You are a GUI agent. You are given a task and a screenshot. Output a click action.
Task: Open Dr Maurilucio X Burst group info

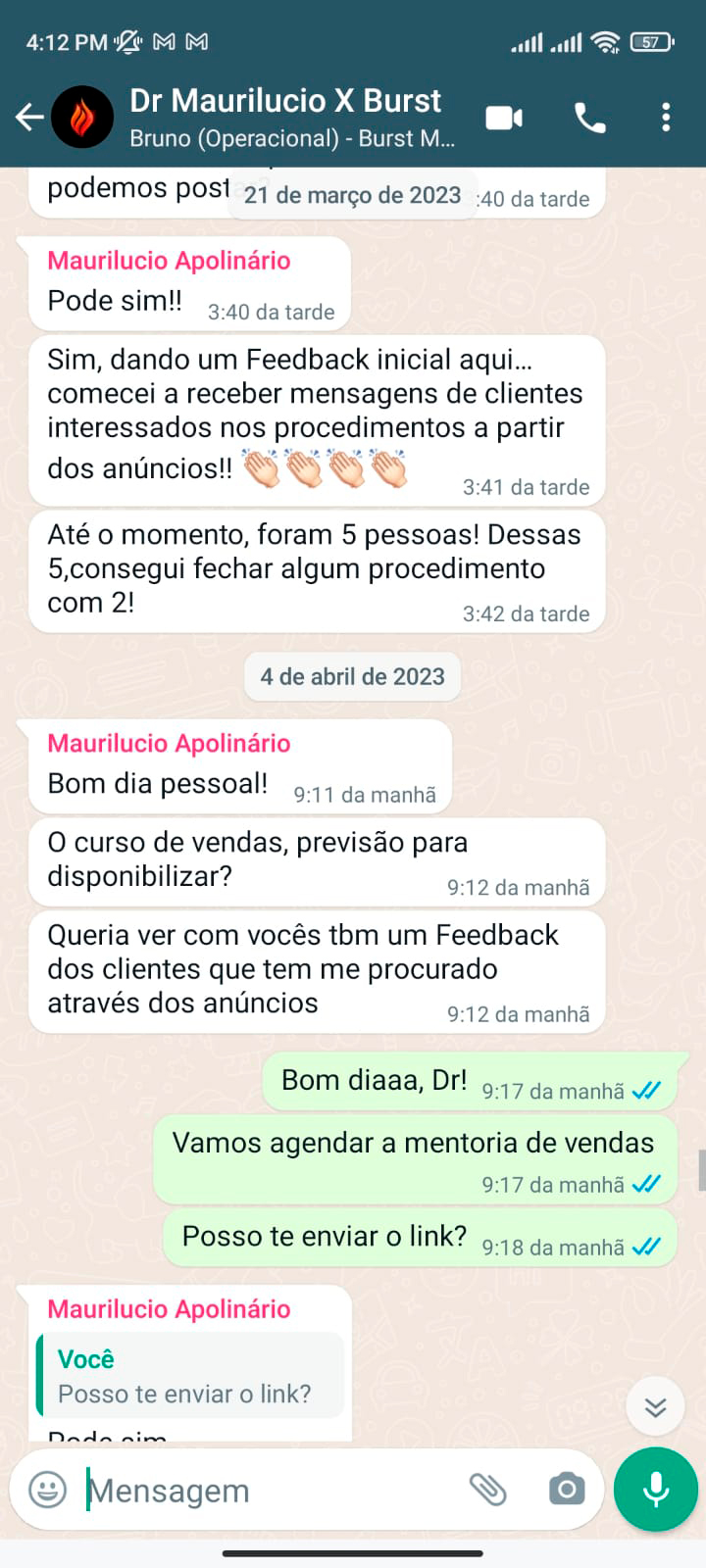[x=292, y=118]
